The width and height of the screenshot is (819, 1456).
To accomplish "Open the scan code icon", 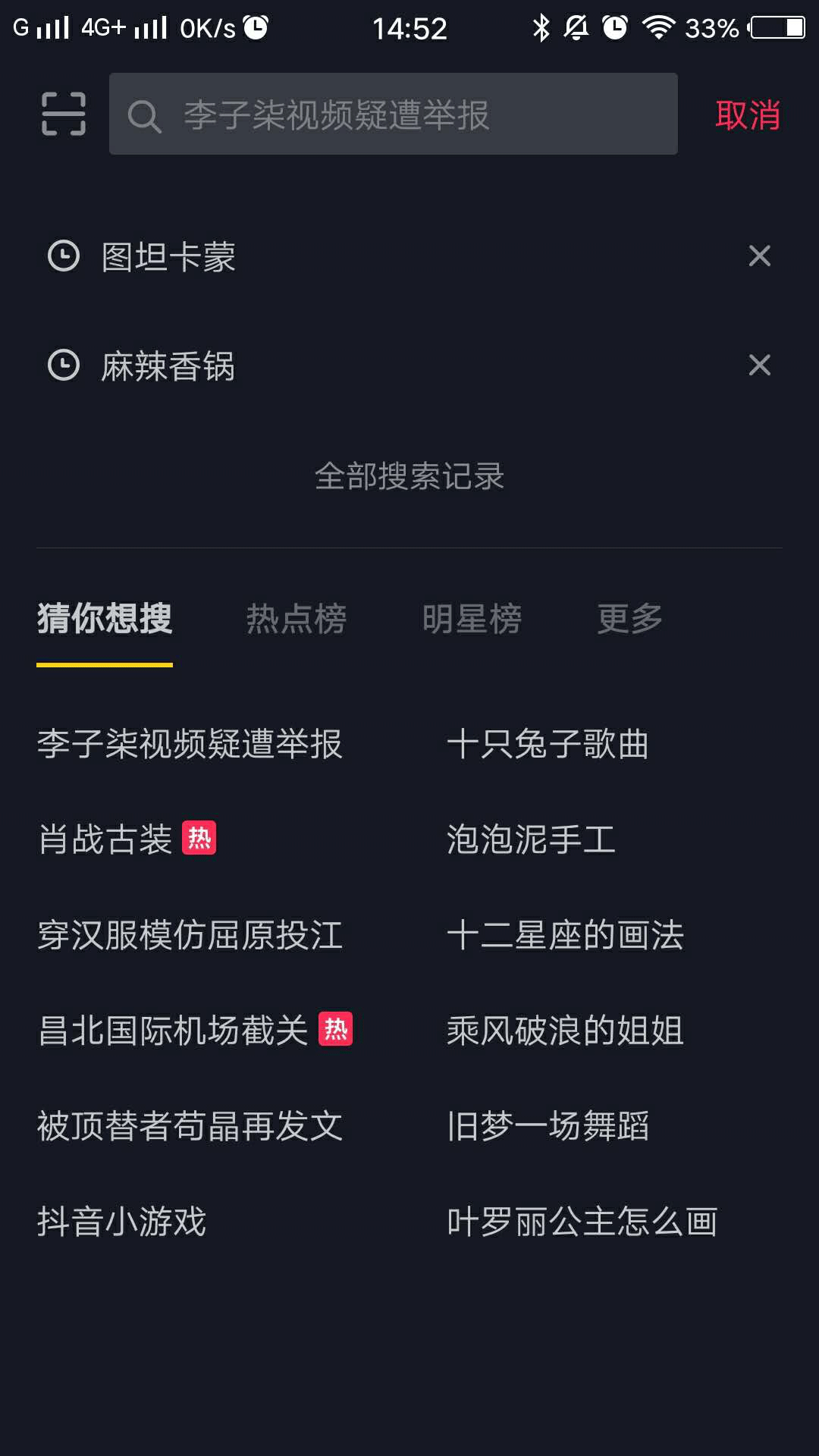I will [x=64, y=115].
